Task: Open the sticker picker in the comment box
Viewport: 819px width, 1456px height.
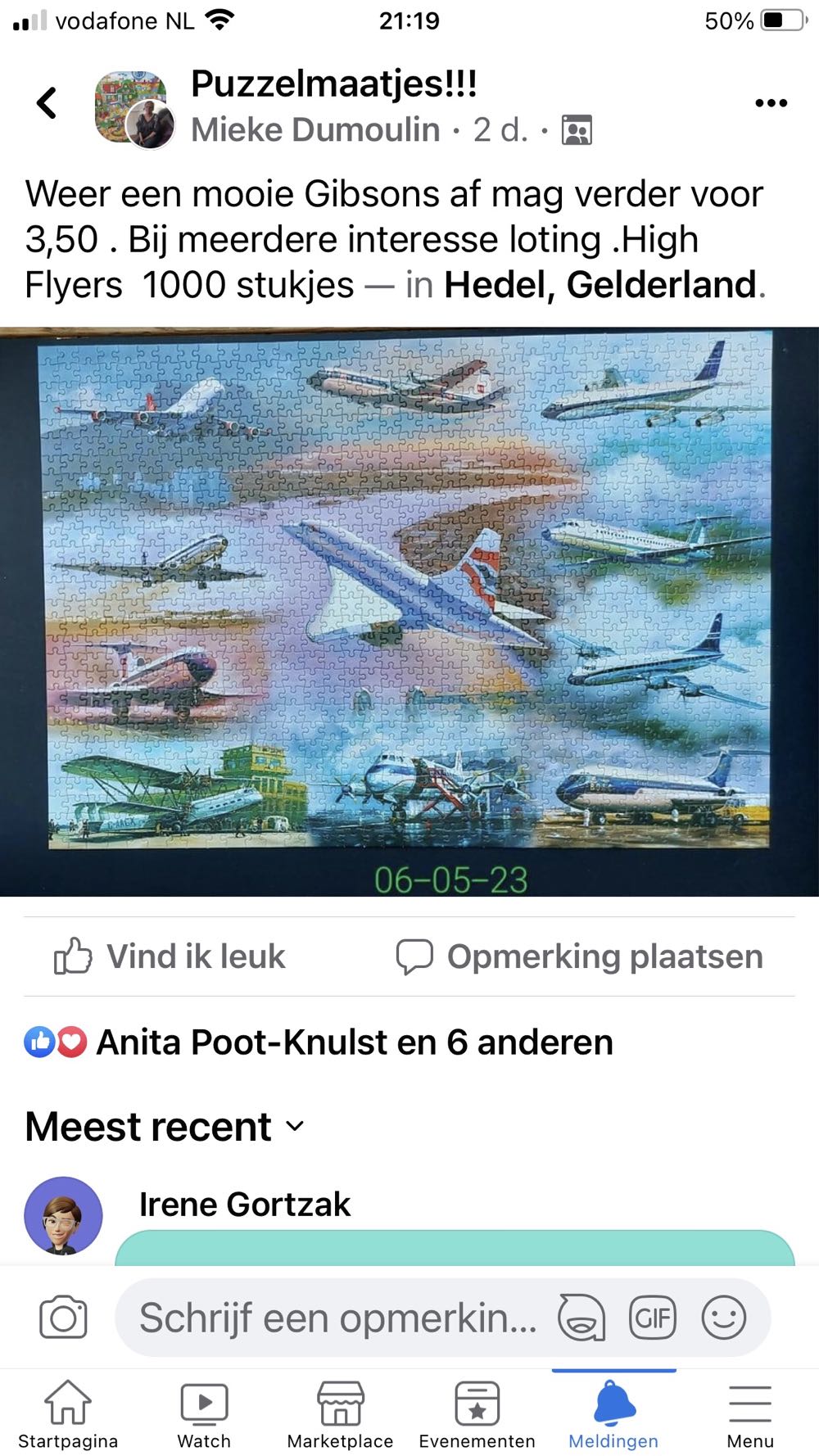Action: click(x=581, y=1318)
